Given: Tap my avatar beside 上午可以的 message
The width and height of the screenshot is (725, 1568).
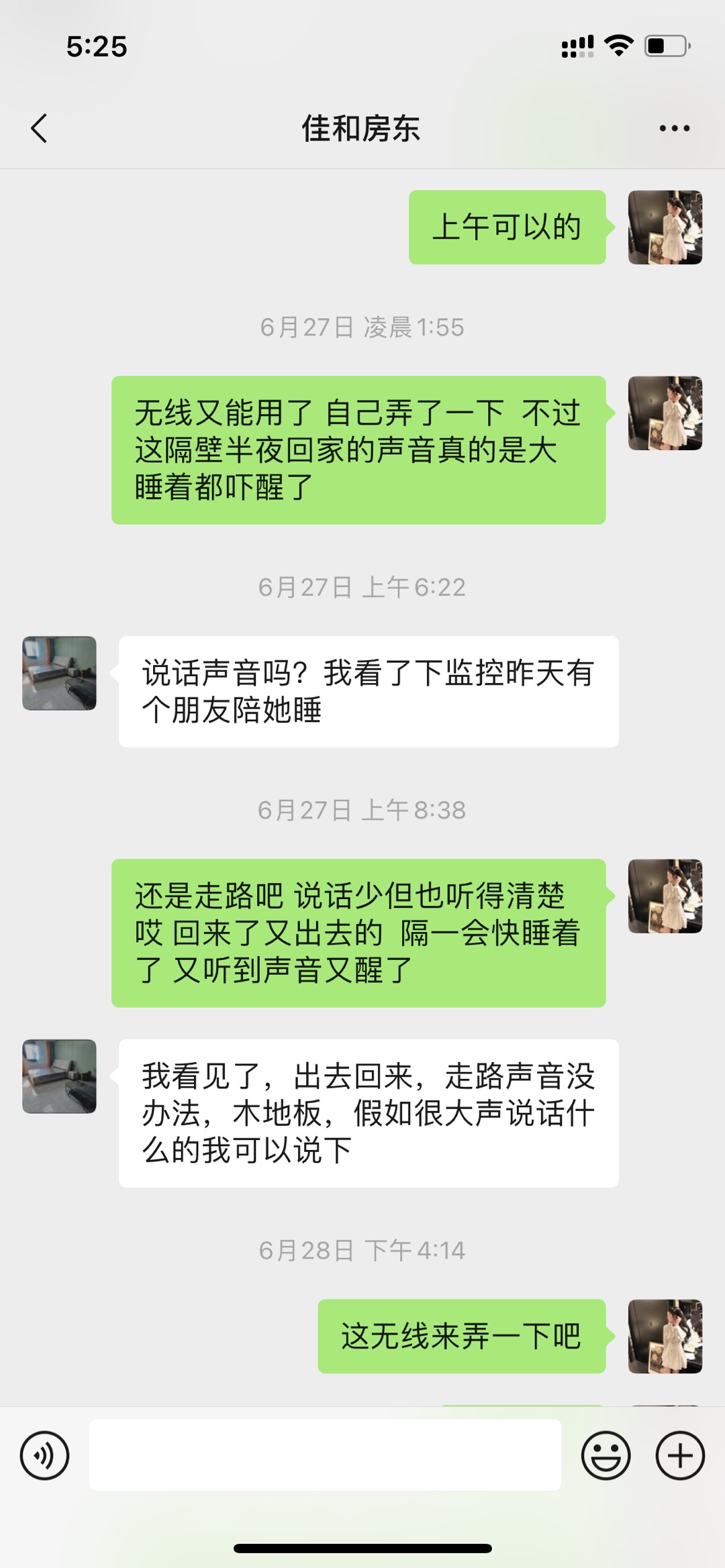Looking at the screenshot, I should 665,227.
